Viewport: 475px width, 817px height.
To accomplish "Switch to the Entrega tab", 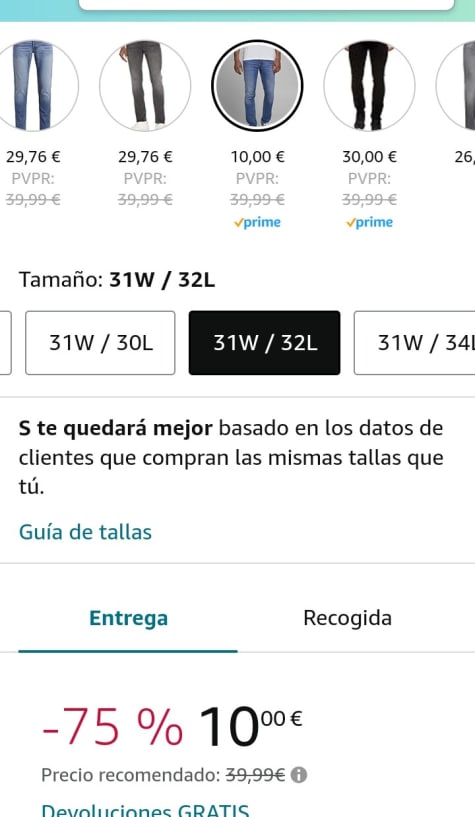I will [x=128, y=618].
